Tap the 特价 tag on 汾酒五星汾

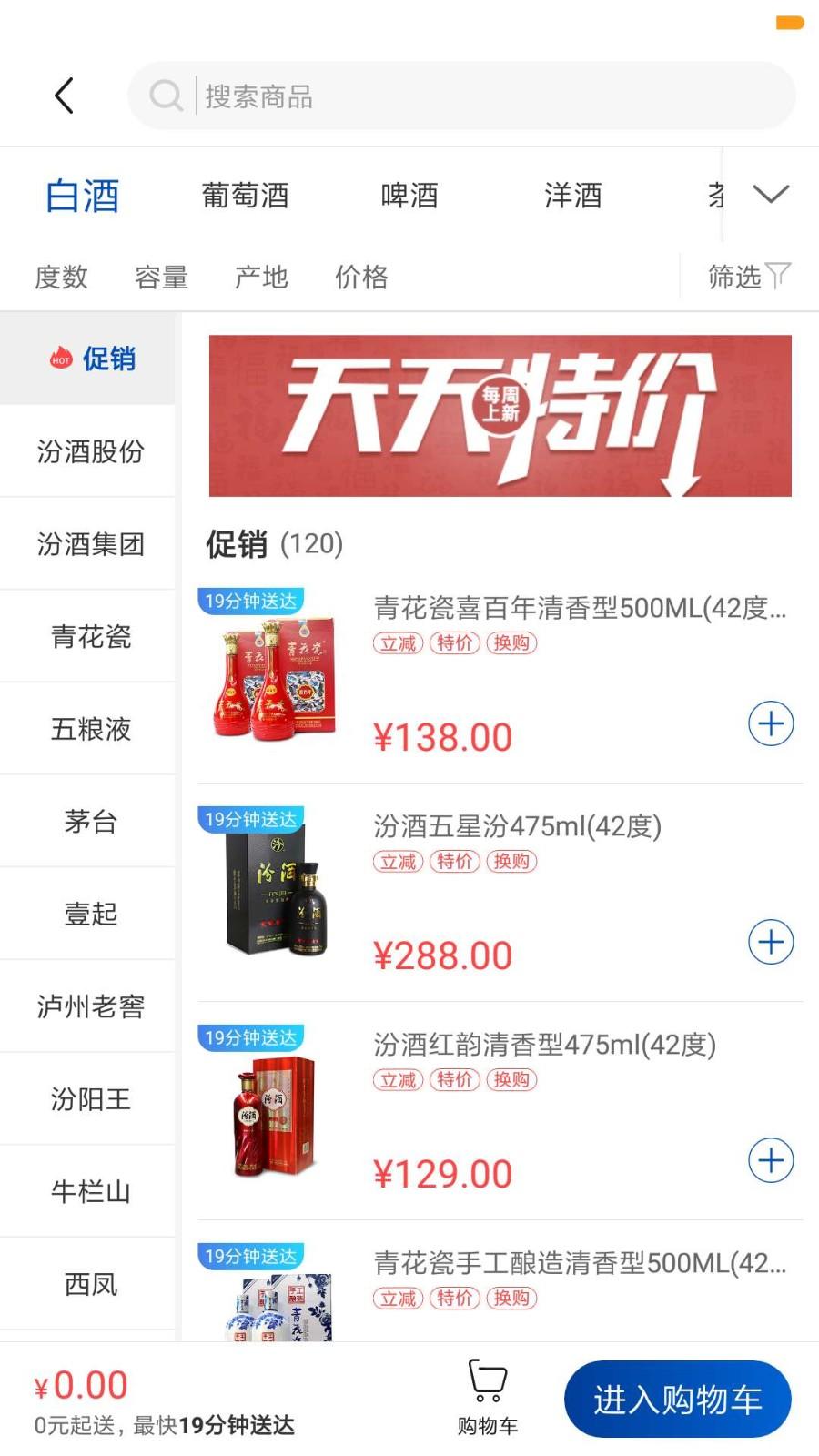click(x=454, y=861)
